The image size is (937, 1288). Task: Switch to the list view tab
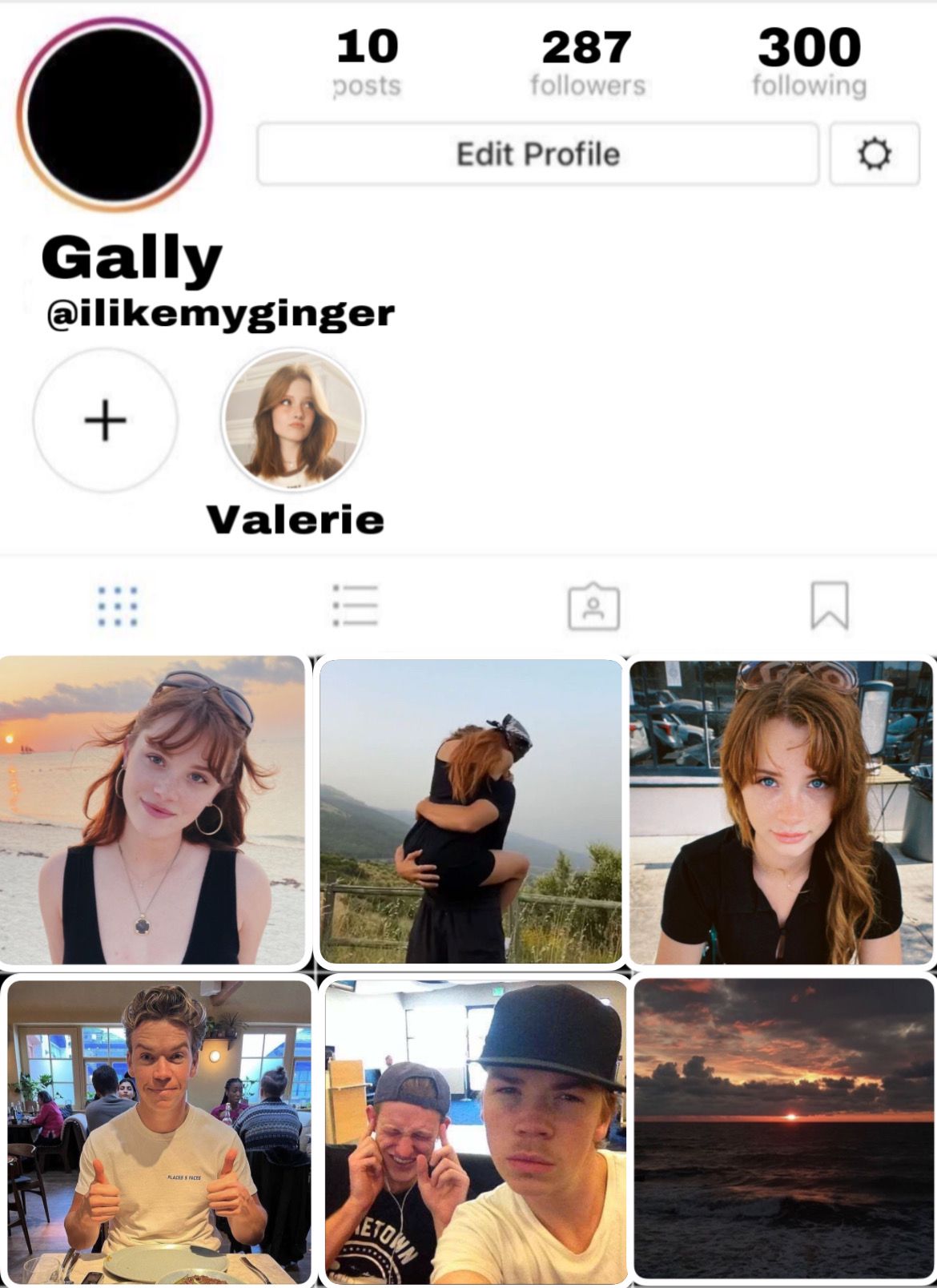[x=355, y=606]
